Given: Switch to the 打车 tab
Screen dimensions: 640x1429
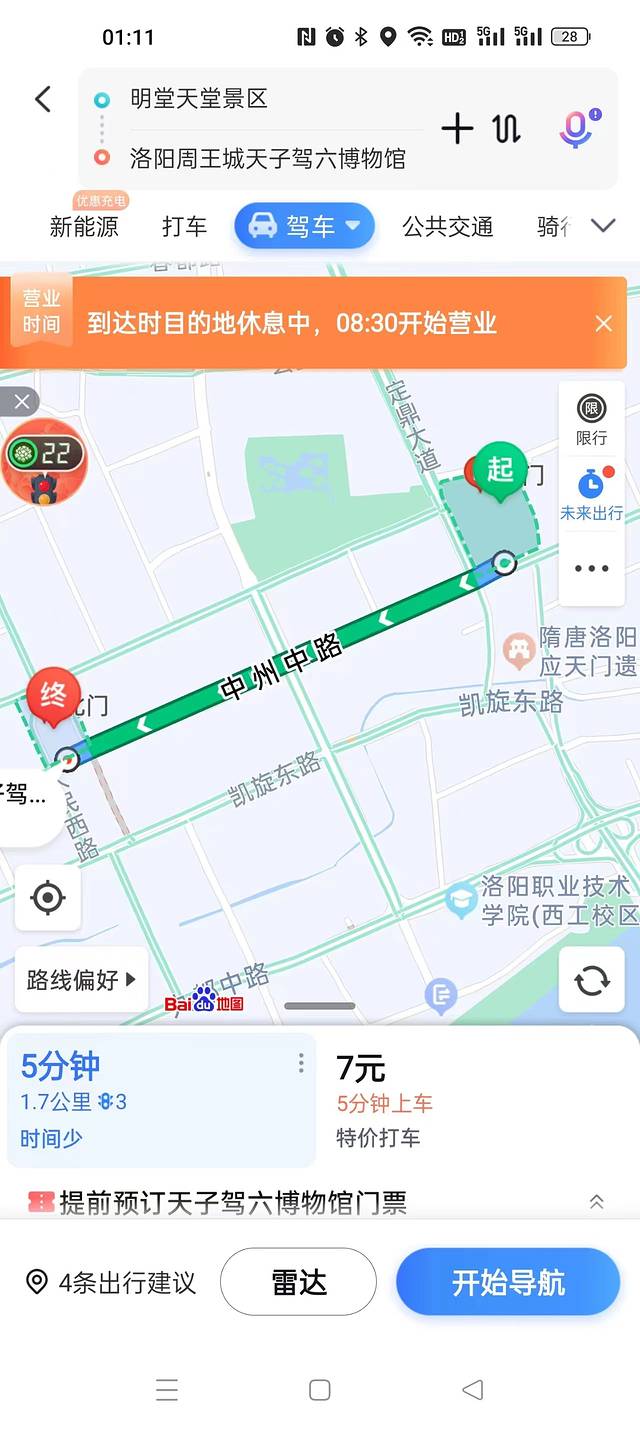Looking at the screenshot, I should coord(184,227).
